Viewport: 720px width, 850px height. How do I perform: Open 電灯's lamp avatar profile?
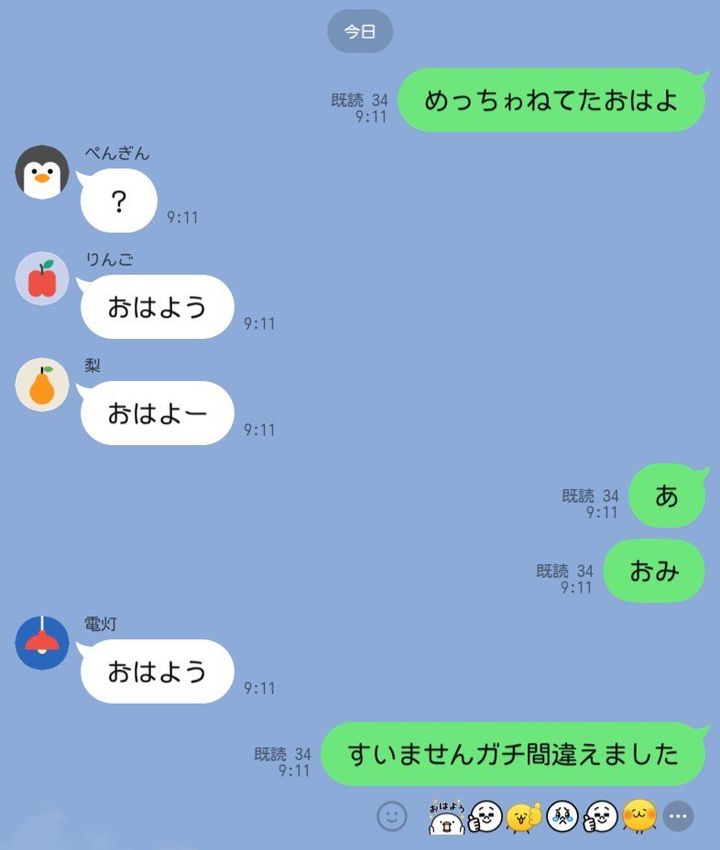point(42,643)
